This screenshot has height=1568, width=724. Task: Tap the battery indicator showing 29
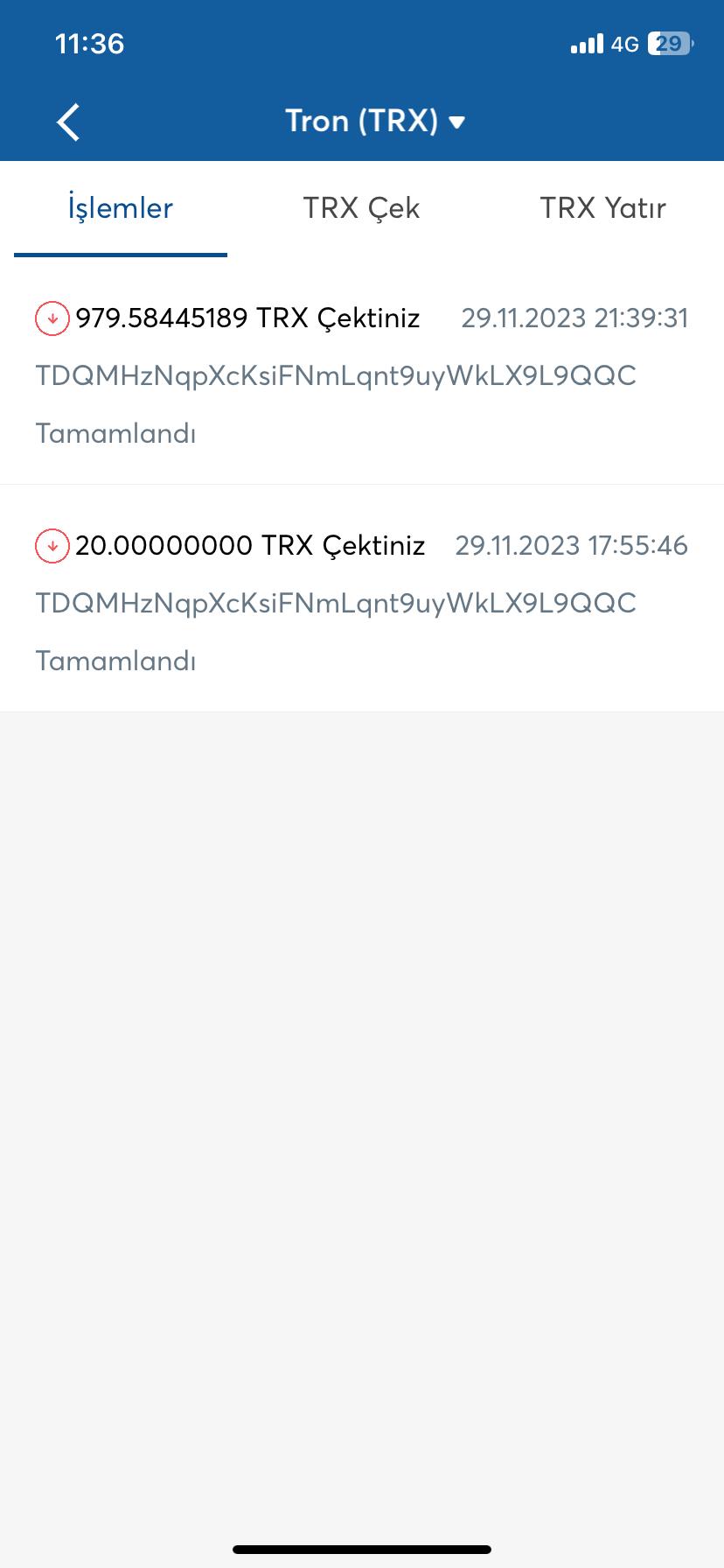tap(669, 43)
